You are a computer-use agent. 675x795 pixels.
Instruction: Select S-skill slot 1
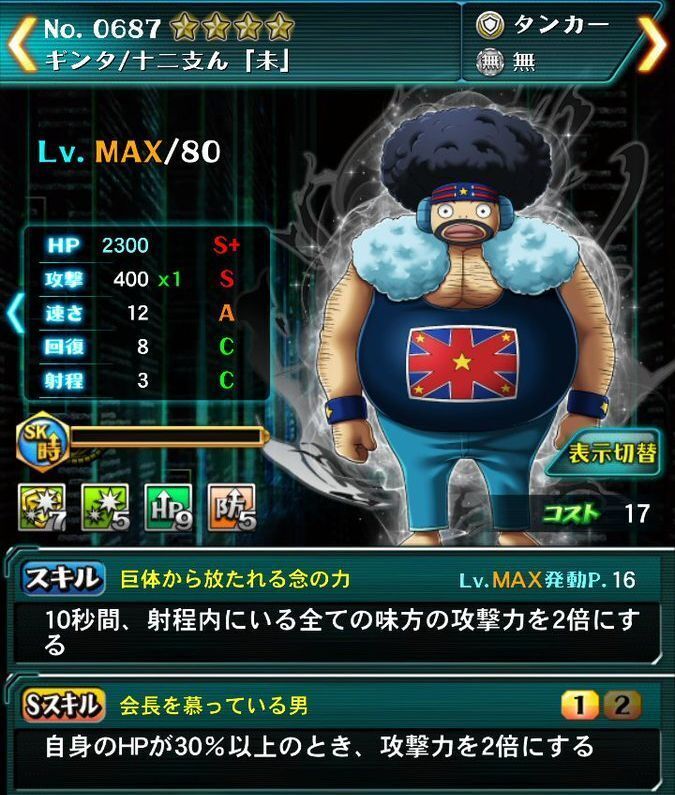click(577, 706)
